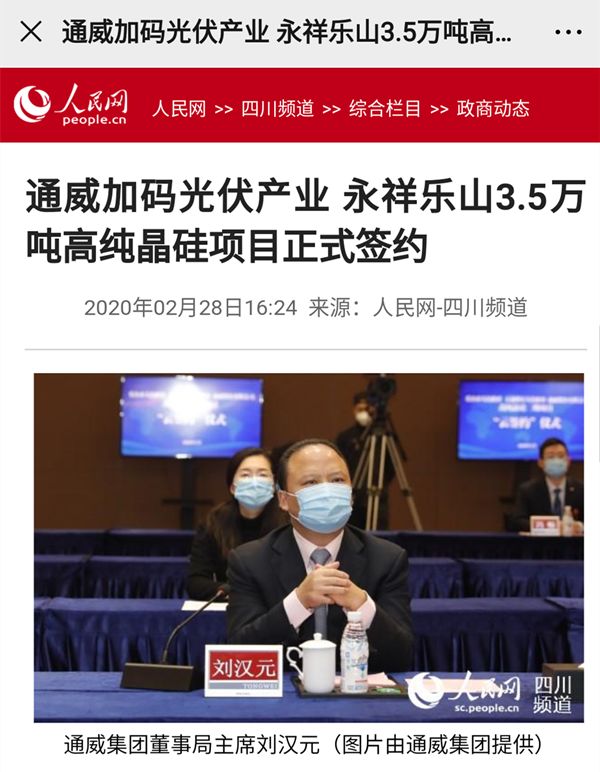
Task: Open the 四川频道 breadcrumb link
Action: pos(277,108)
